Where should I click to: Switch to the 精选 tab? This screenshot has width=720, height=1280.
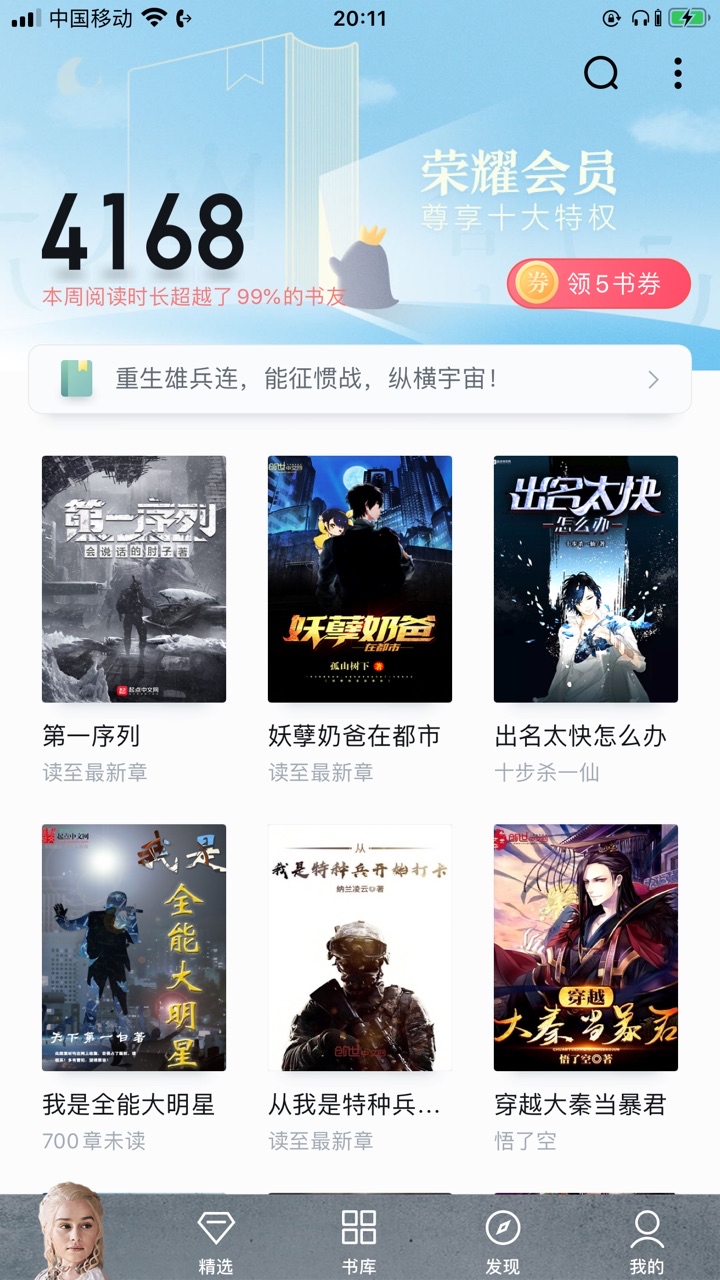(x=215, y=1241)
